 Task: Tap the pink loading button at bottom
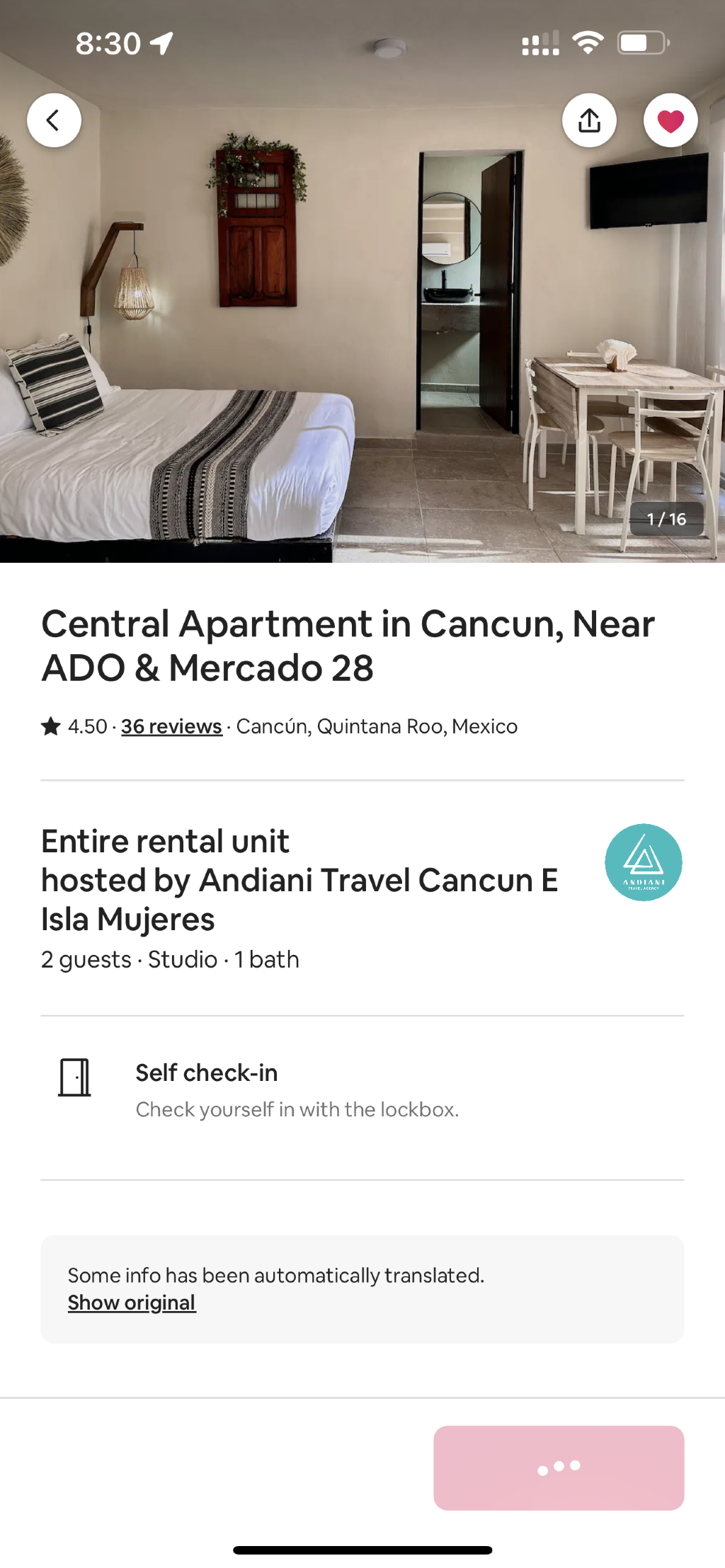(x=559, y=1467)
